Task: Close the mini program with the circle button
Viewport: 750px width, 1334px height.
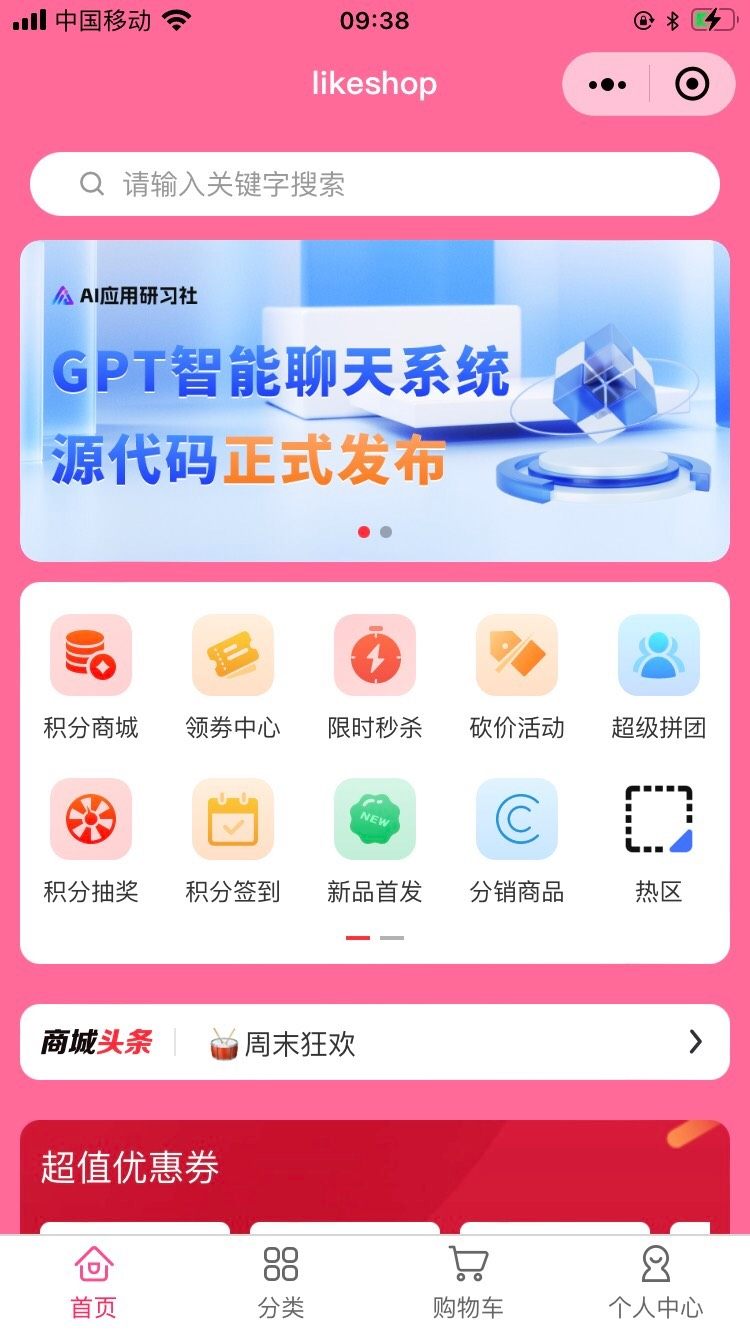Action: coord(692,85)
